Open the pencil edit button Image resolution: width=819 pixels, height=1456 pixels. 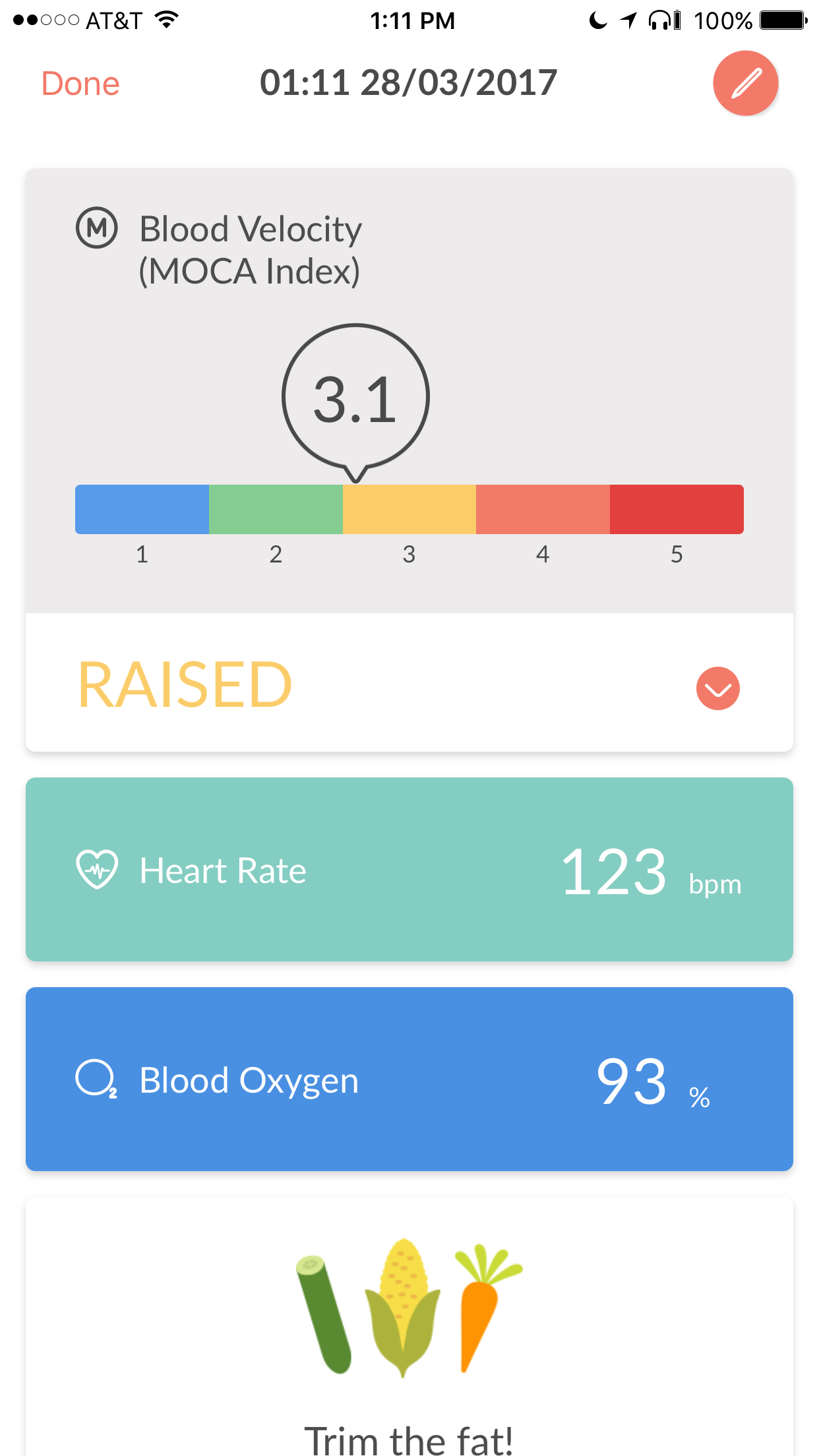(745, 83)
